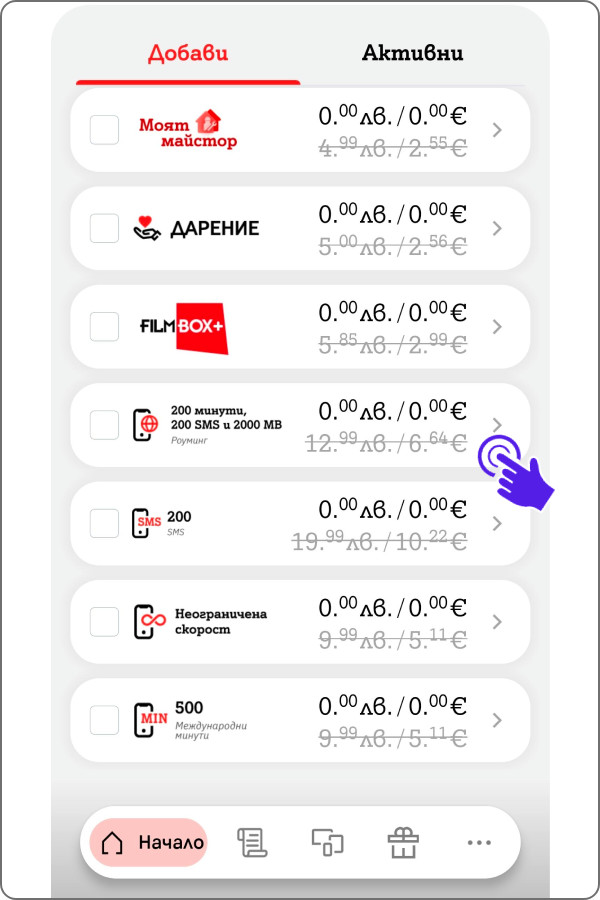Image resolution: width=600 pixels, height=900 pixels.
Task: Expand 500 Международни минути chevron
Action: (498, 720)
